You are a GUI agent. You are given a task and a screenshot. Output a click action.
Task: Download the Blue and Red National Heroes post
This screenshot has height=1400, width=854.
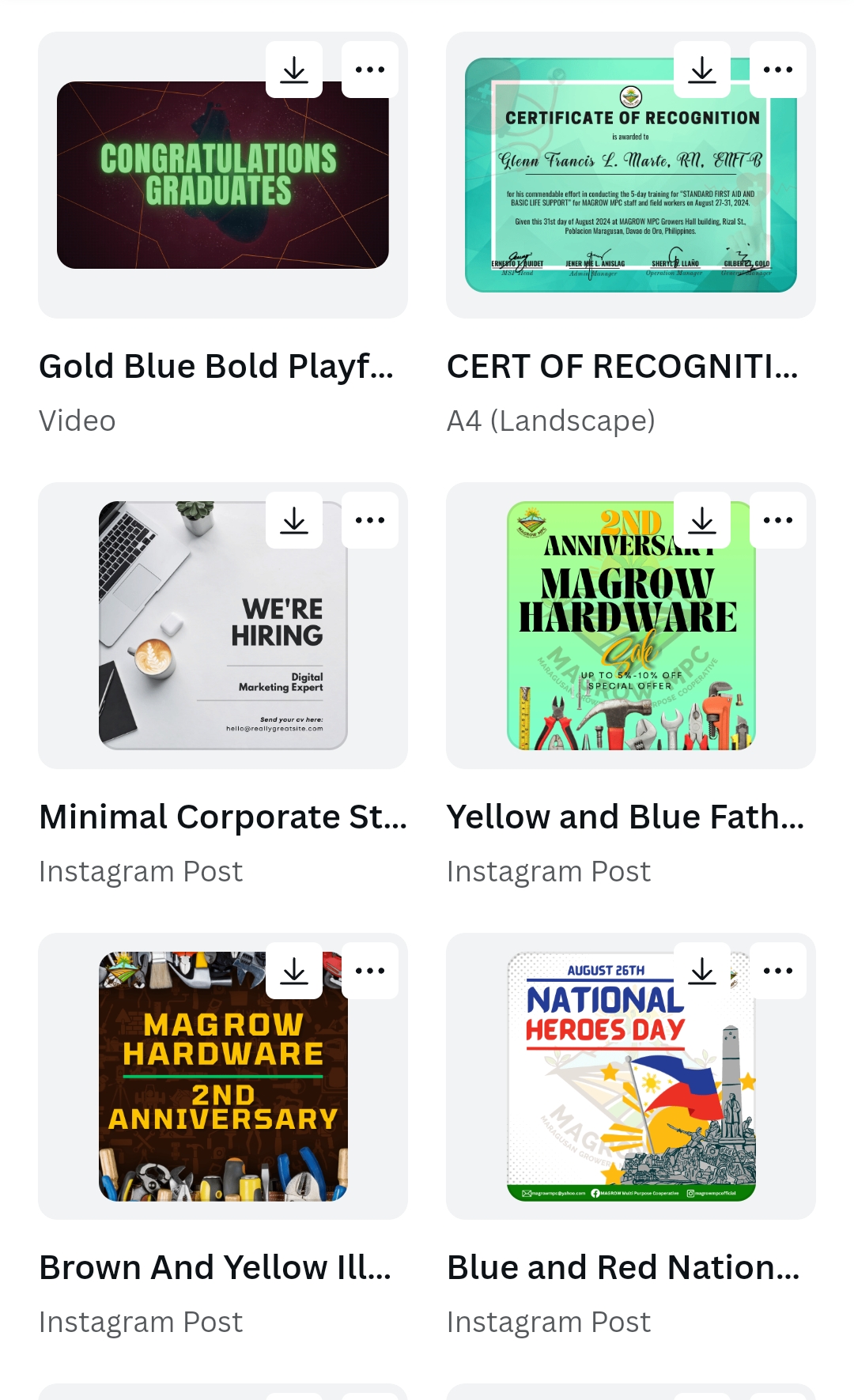click(702, 971)
